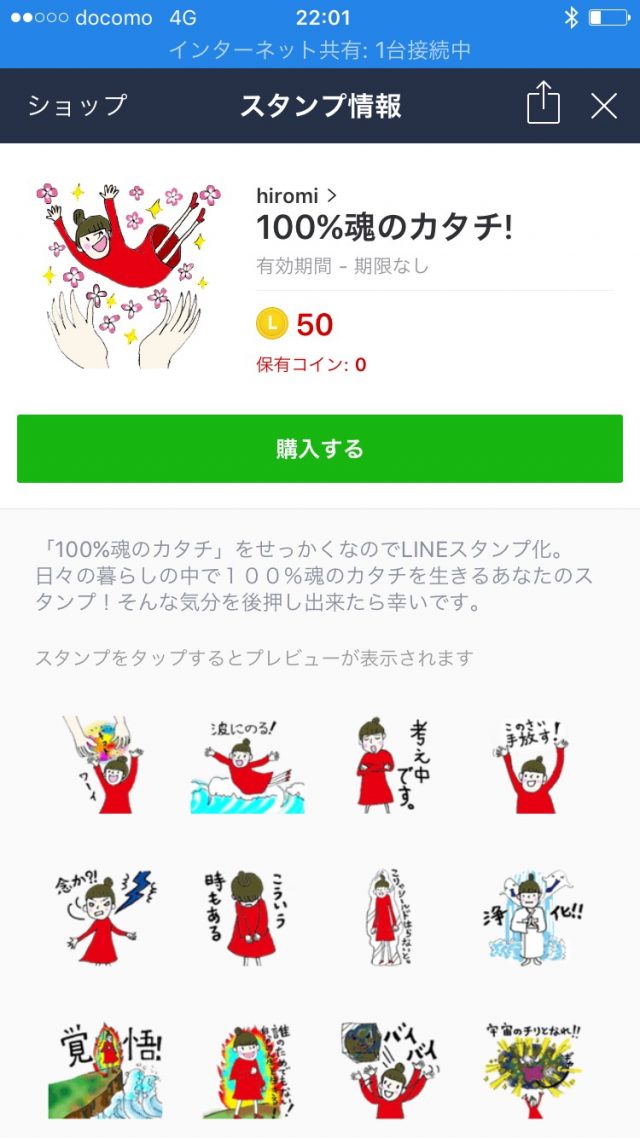
Task: Open creator hiromi's page
Action: pyautogui.click(x=296, y=195)
